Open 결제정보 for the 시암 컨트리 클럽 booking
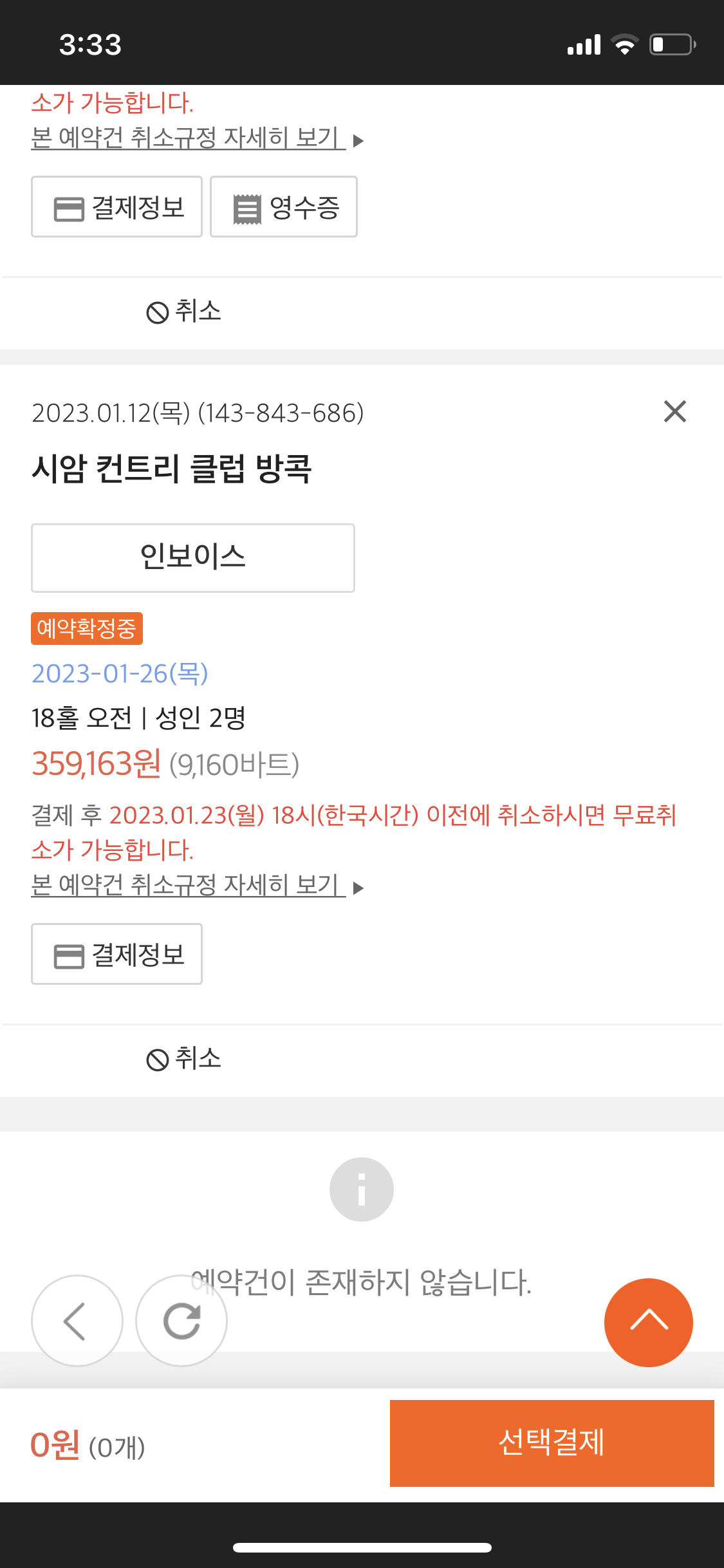Screen dimensions: 724x1568 click(116, 954)
